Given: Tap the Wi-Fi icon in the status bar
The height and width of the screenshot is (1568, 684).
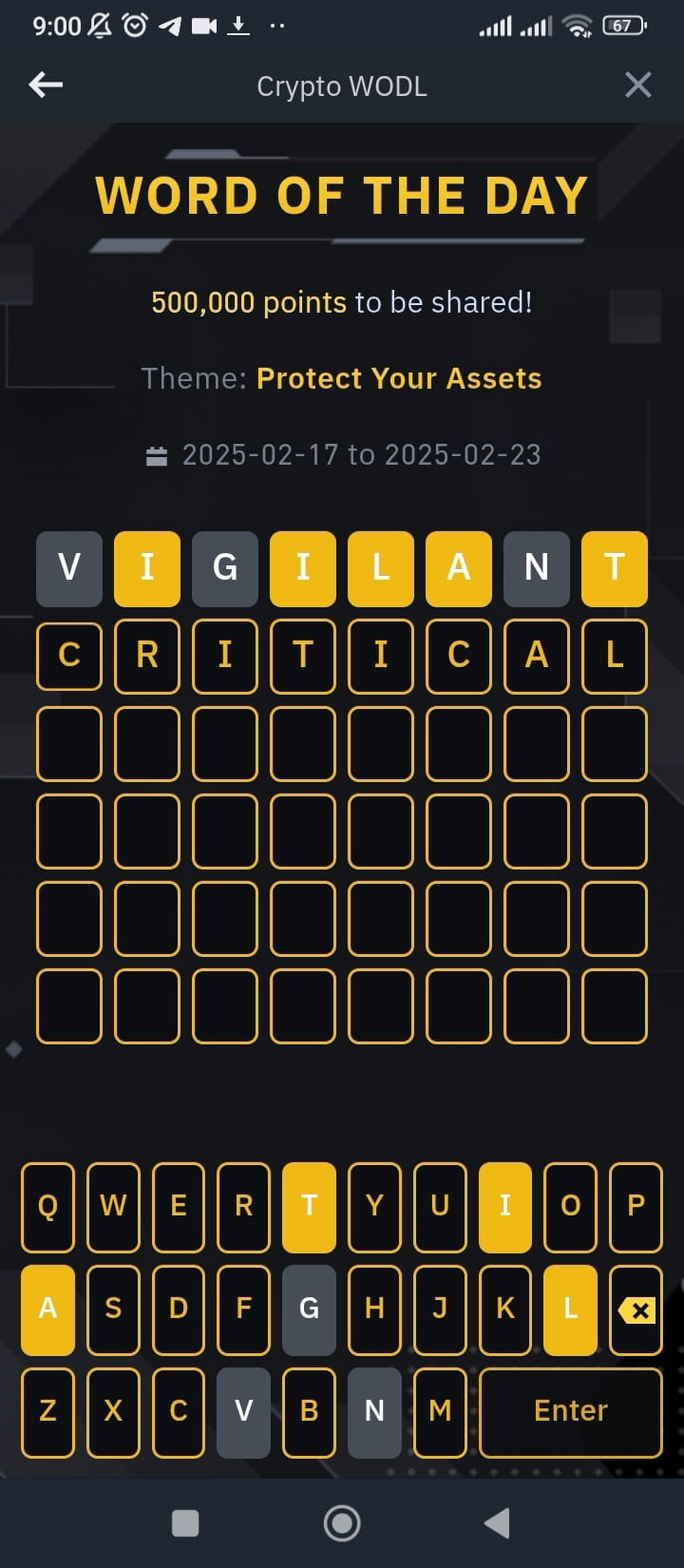Looking at the screenshot, I should tap(577, 26).
